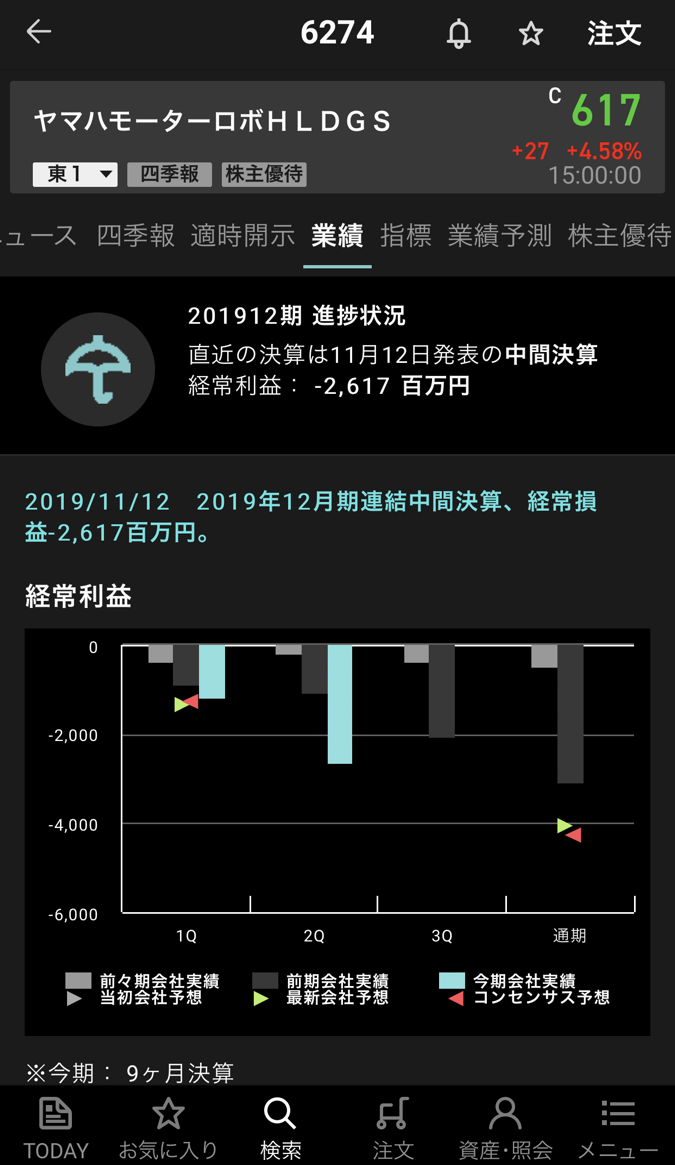Tap the 注文 button in header
This screenshot has width=675, height=1165.
(613, 34)
